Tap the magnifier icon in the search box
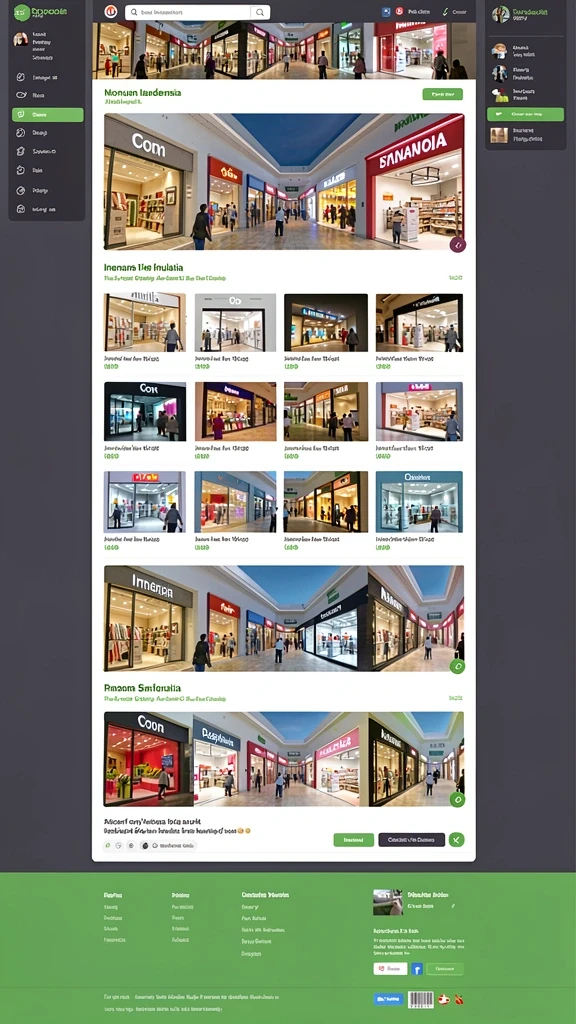576x1024 pixels. 260,12
